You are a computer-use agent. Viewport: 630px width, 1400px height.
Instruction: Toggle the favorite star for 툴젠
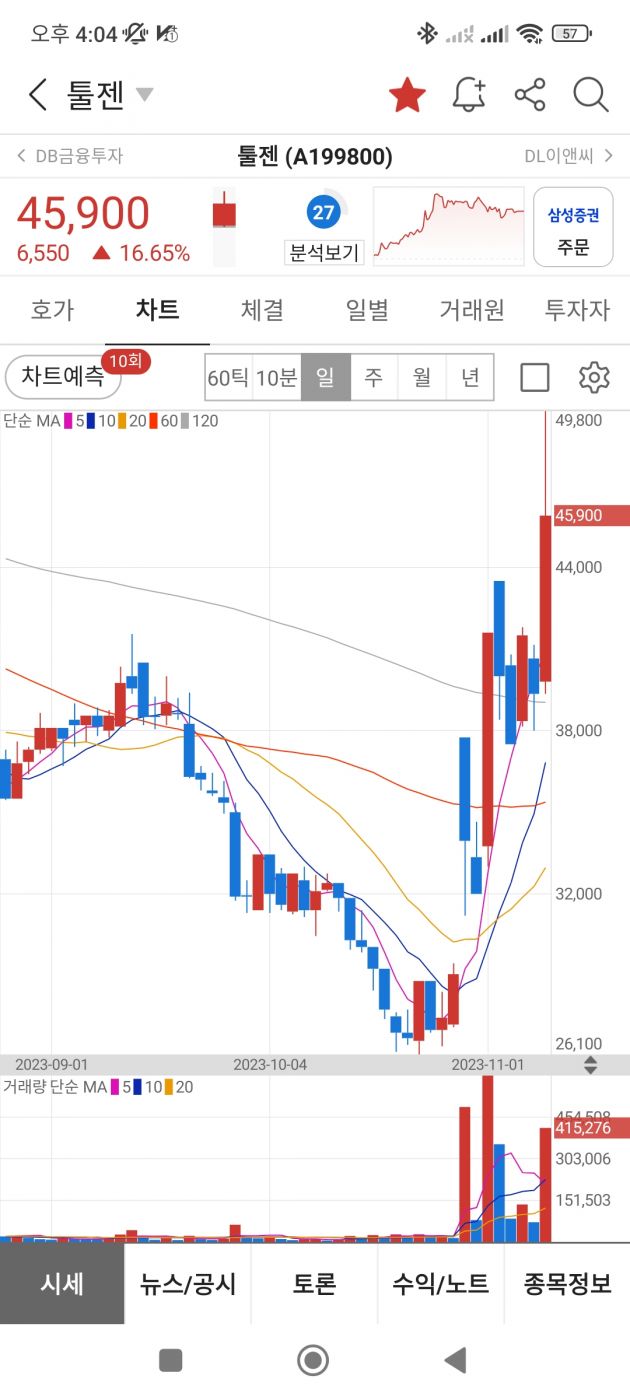tap(407, 96)
